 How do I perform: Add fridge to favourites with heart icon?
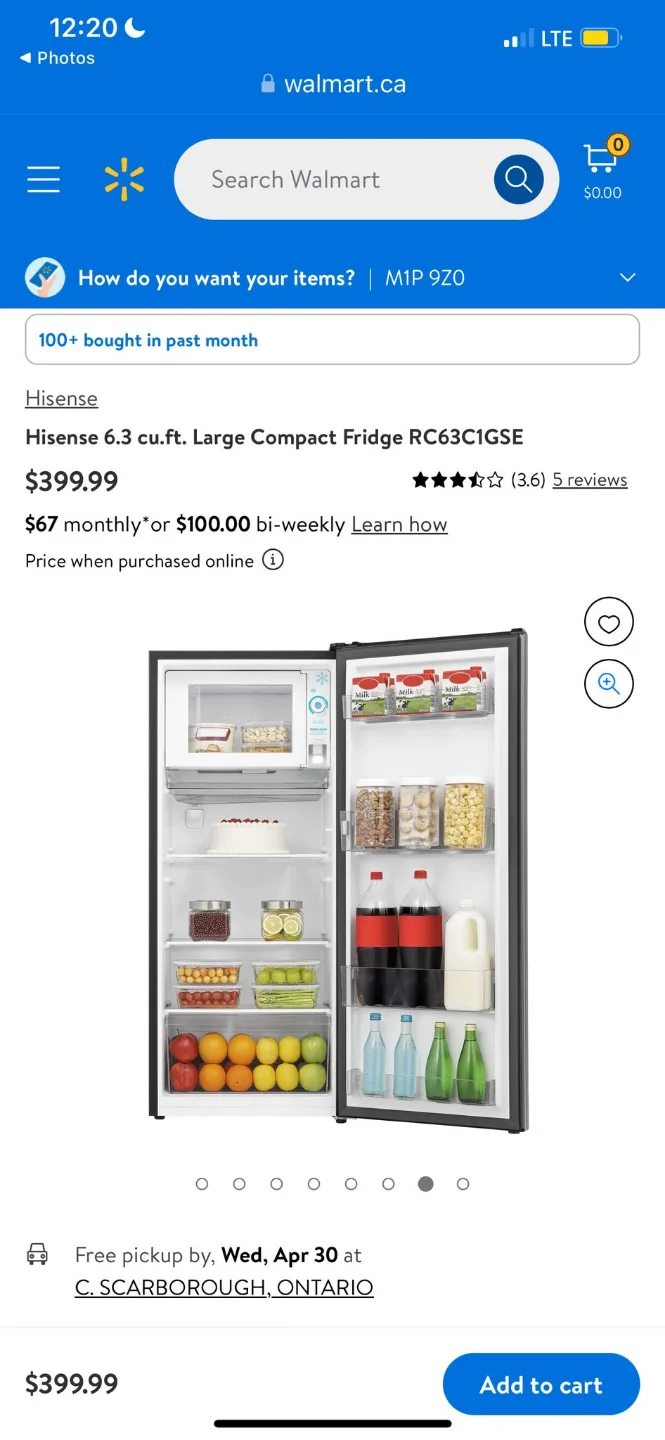tap(608, 624)
